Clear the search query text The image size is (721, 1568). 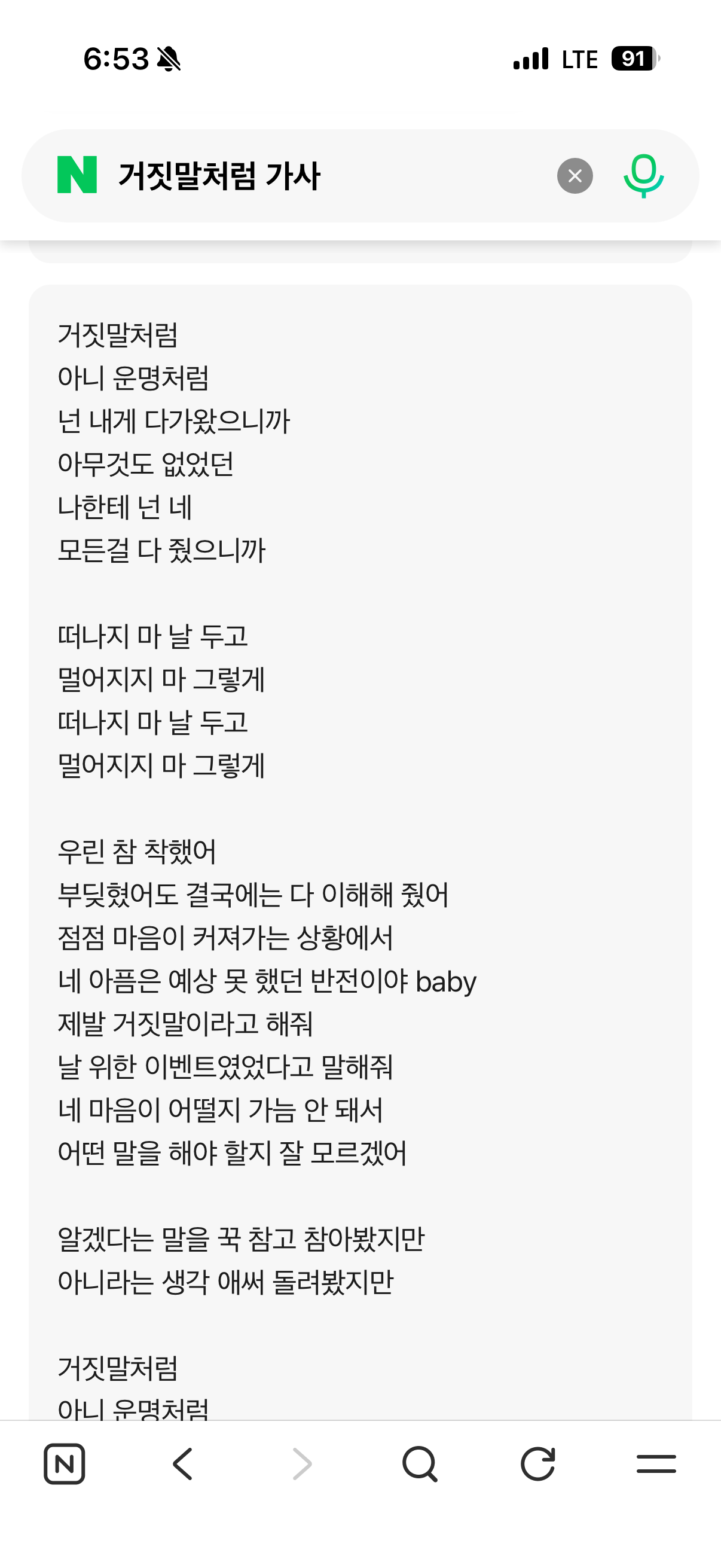coord(575,176)
